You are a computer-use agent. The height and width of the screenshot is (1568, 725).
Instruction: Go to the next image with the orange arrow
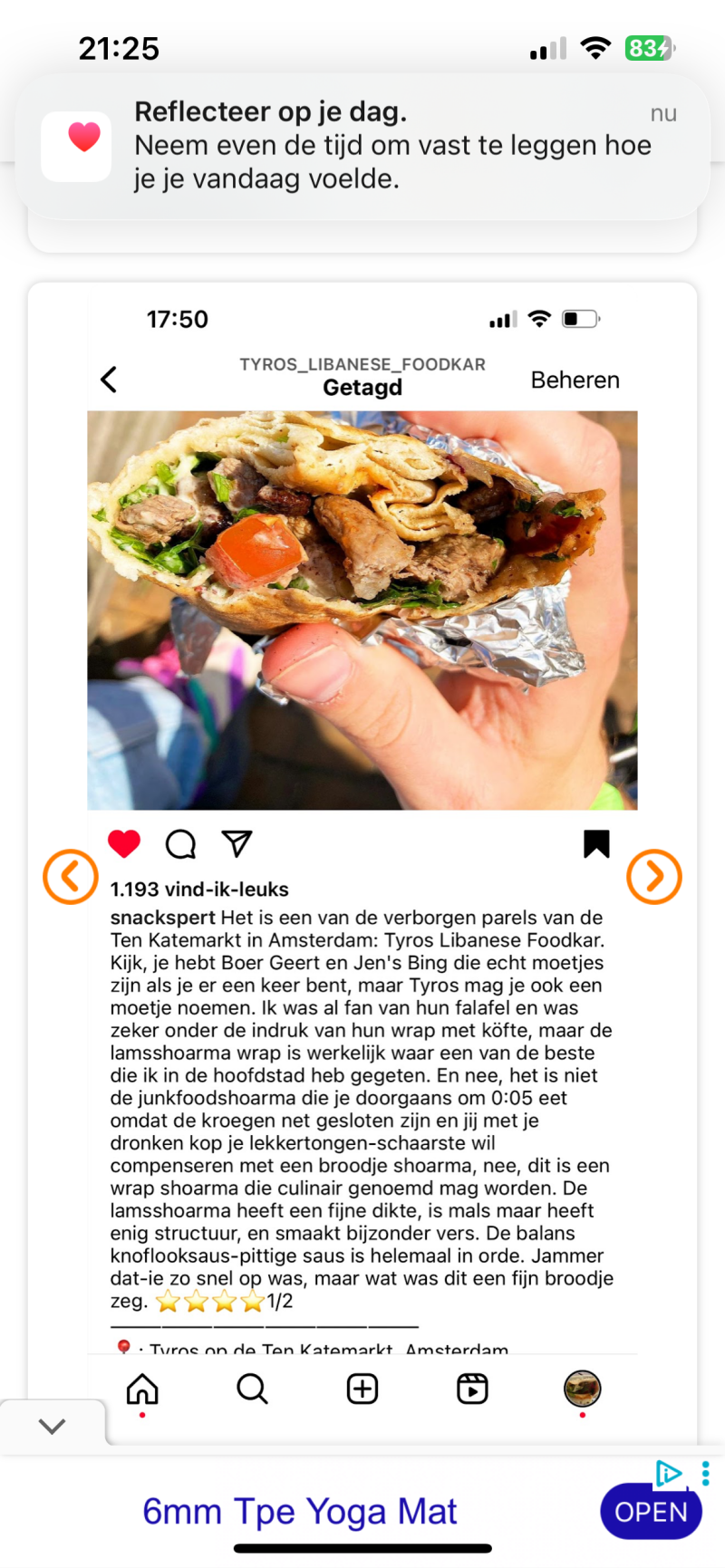[x=653, y=877]
